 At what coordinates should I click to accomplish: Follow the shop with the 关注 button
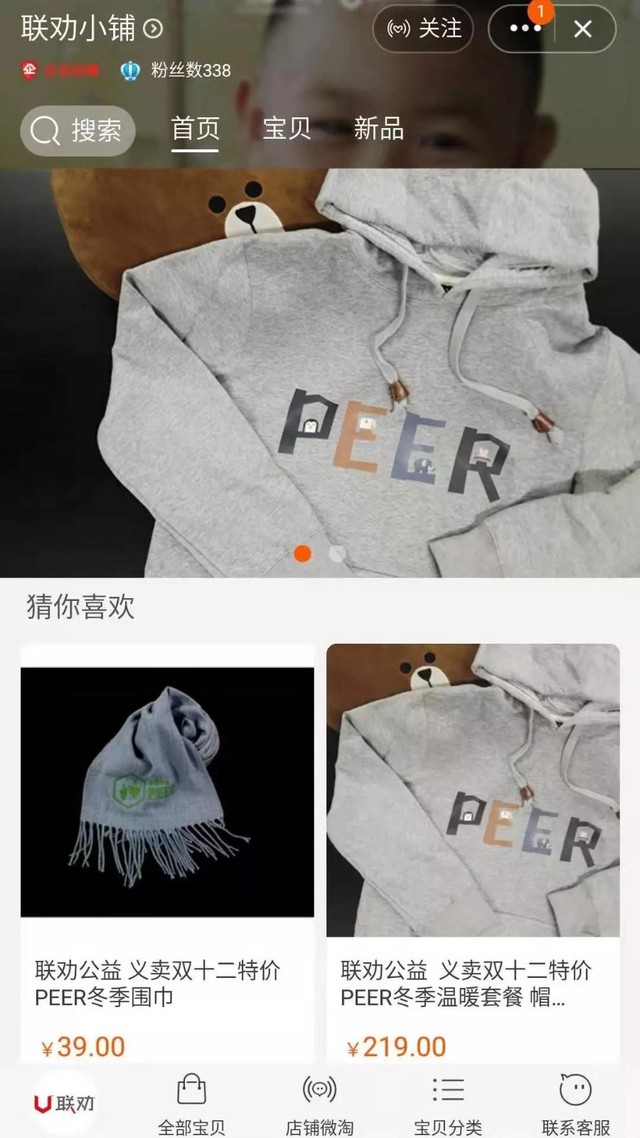click(x=423, y=29)
